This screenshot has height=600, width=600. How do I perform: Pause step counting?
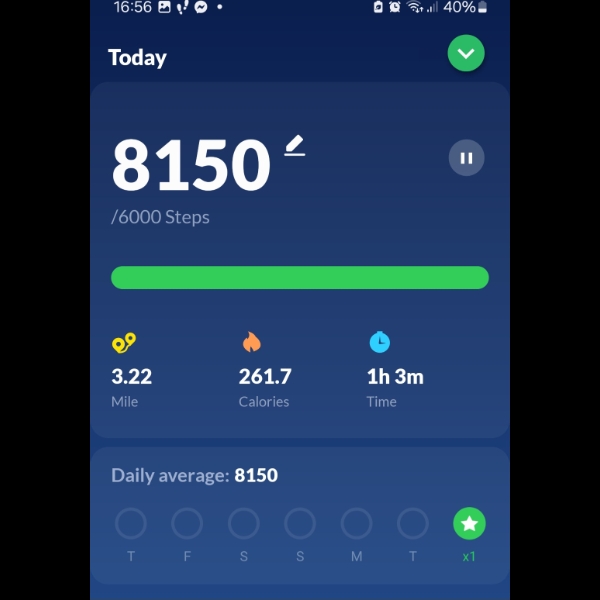[466, 158]
